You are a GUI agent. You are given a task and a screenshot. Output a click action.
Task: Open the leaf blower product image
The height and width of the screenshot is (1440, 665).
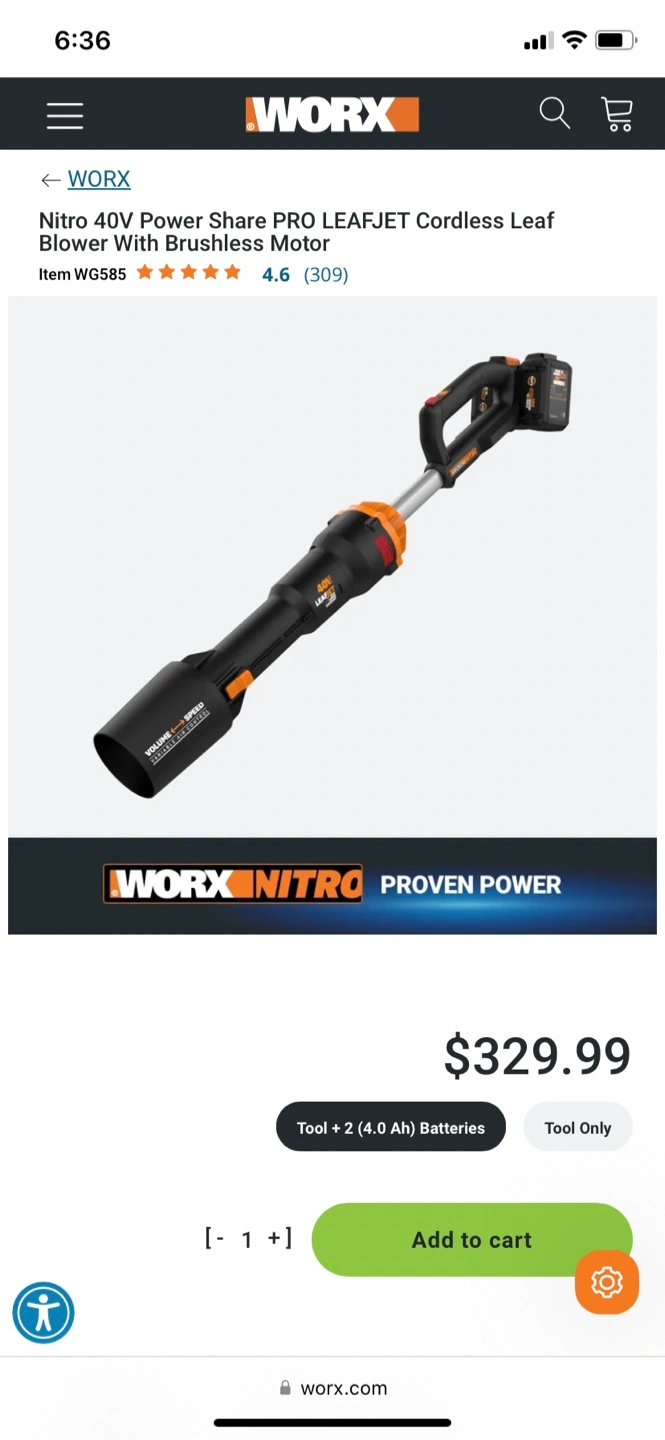click(332, 566)
